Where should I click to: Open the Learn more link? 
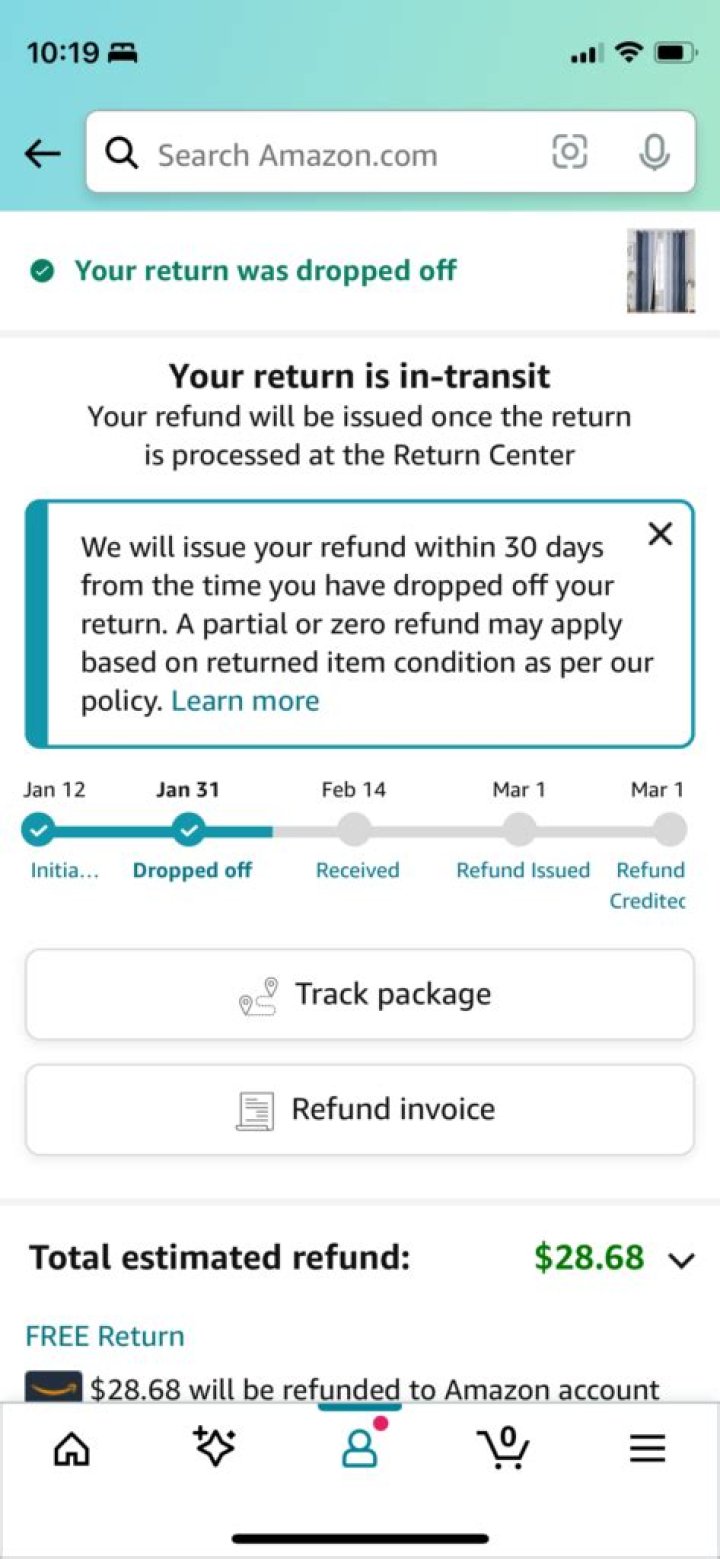[x=245, y=700]
